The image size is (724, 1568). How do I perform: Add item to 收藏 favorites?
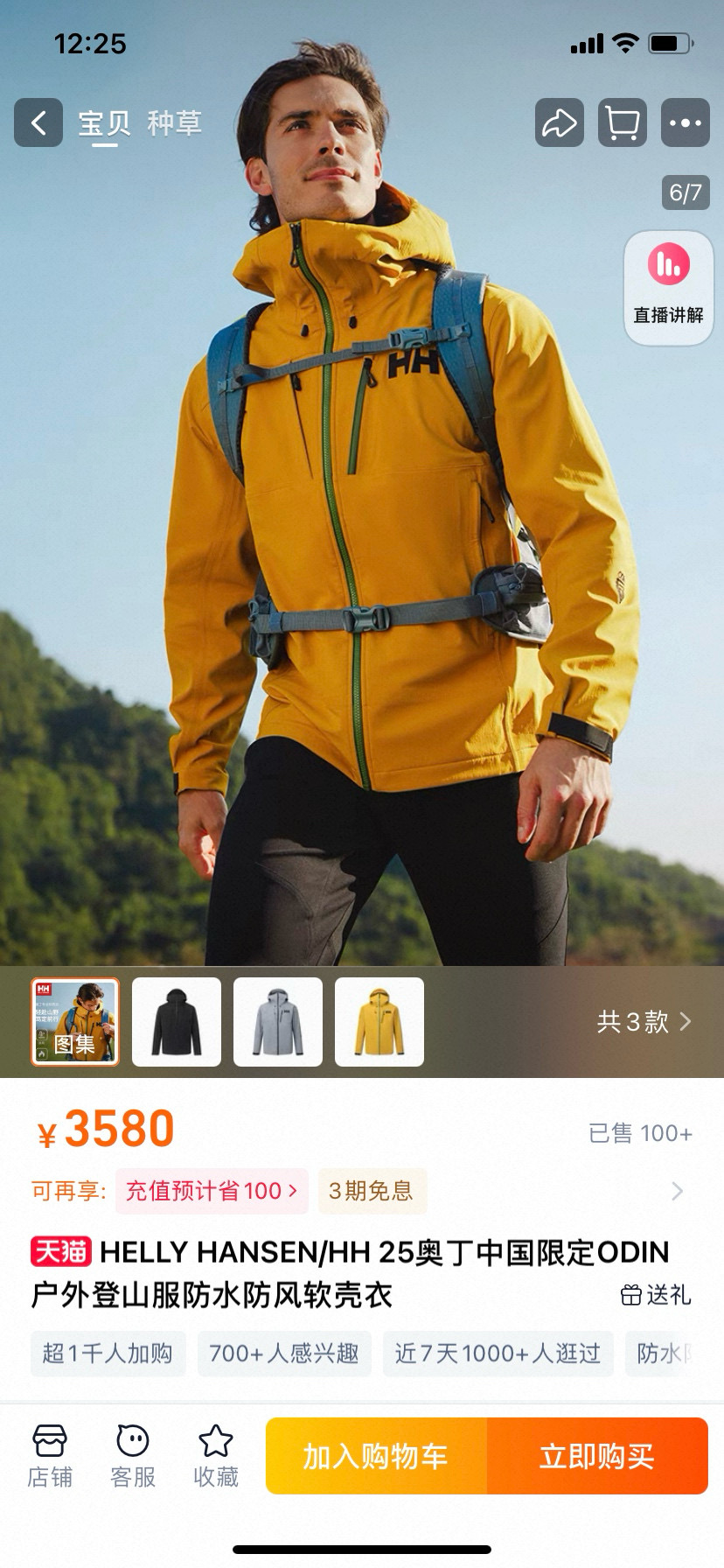point(216,1456)
